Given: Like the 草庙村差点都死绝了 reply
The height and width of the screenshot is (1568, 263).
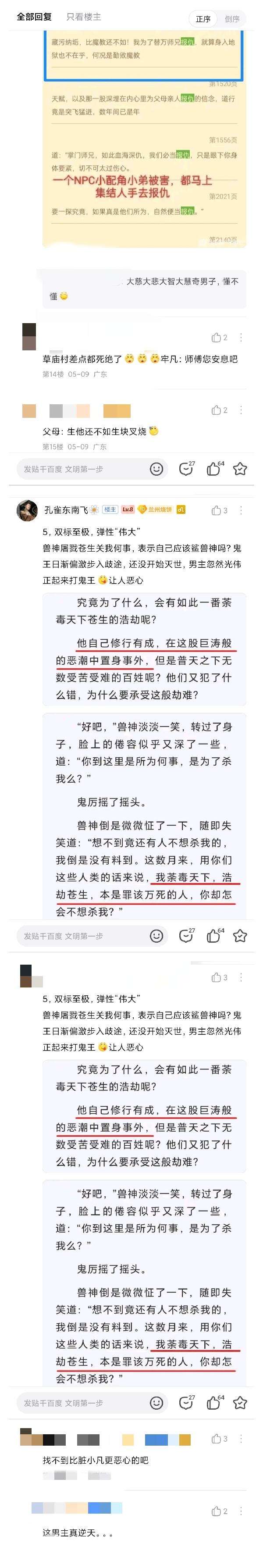Looking at the screenshot, I should click(219, 337).
